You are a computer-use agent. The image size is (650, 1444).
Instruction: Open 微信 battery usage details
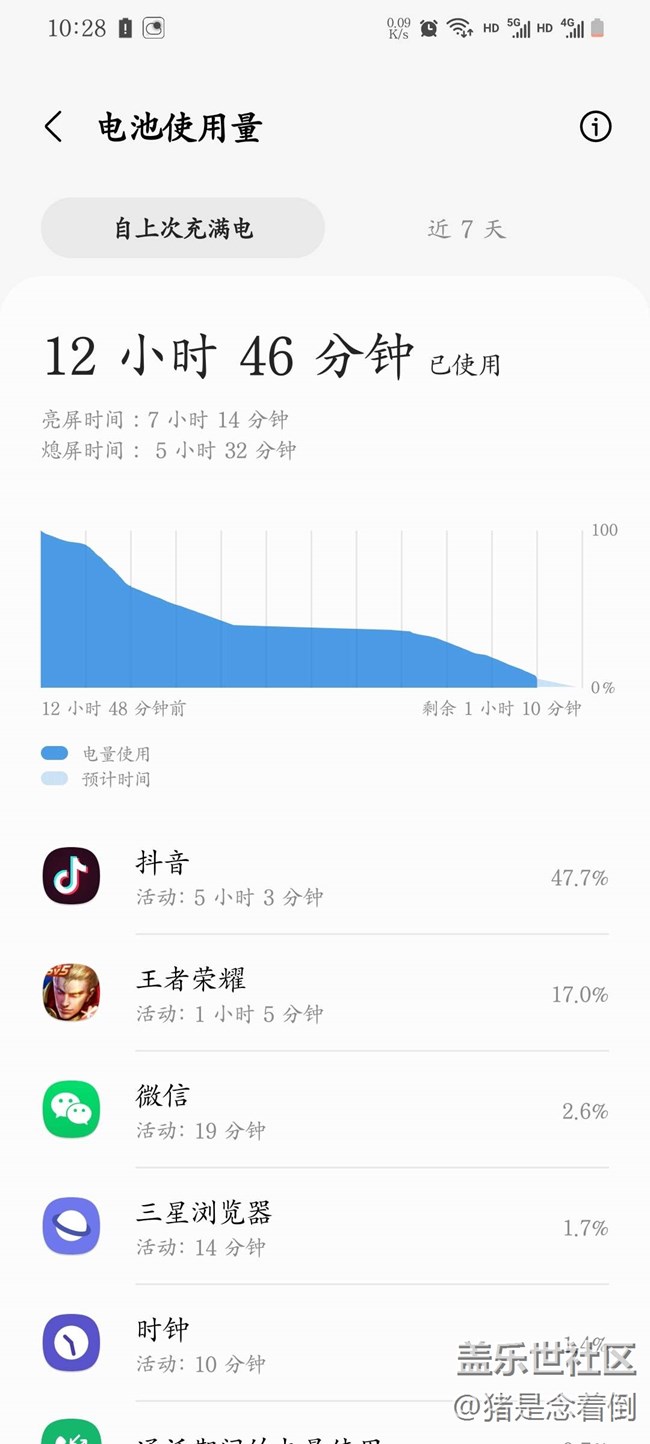coord(325,1110)
